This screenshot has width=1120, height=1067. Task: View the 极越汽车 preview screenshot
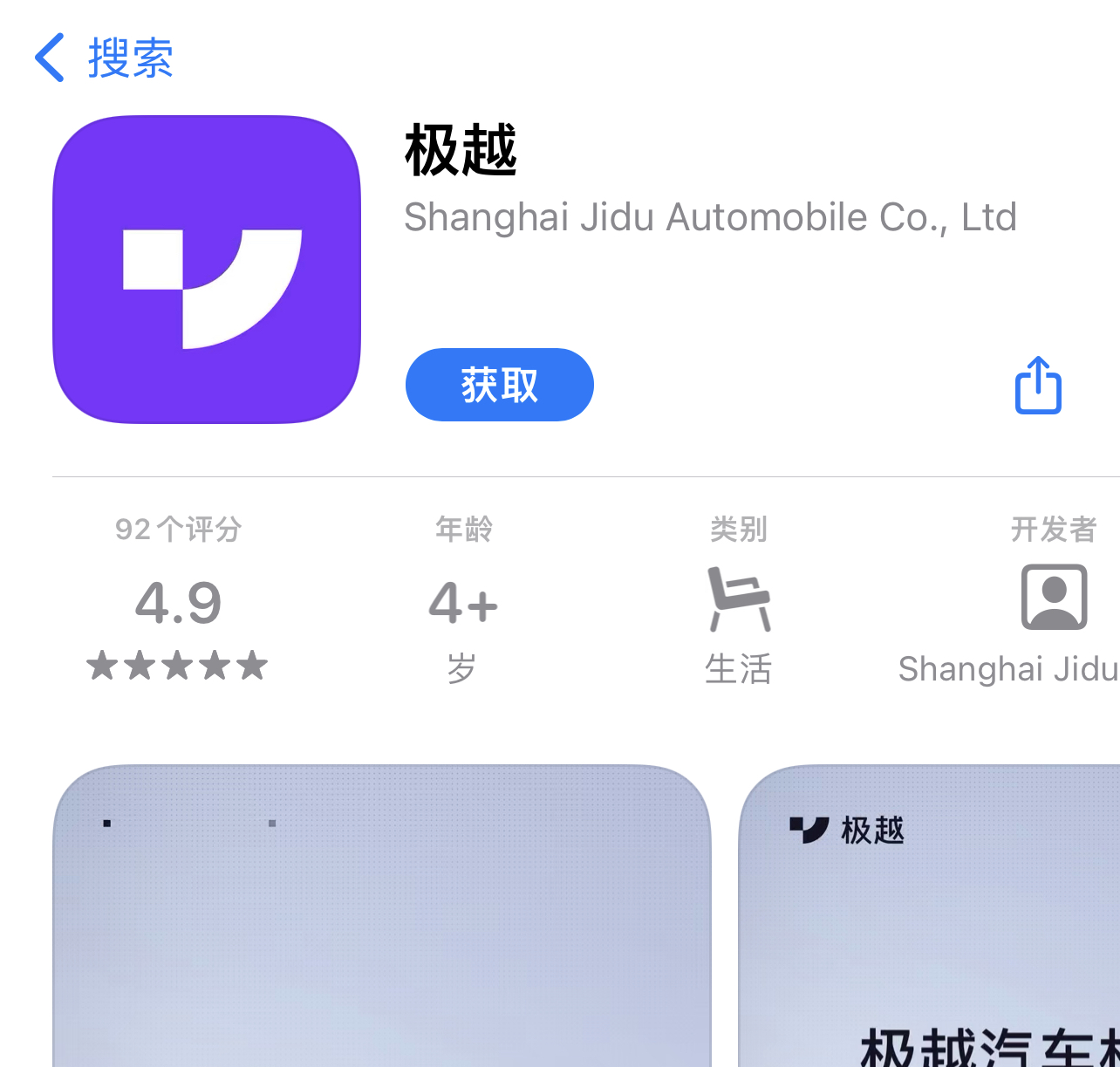coord(929,916)
